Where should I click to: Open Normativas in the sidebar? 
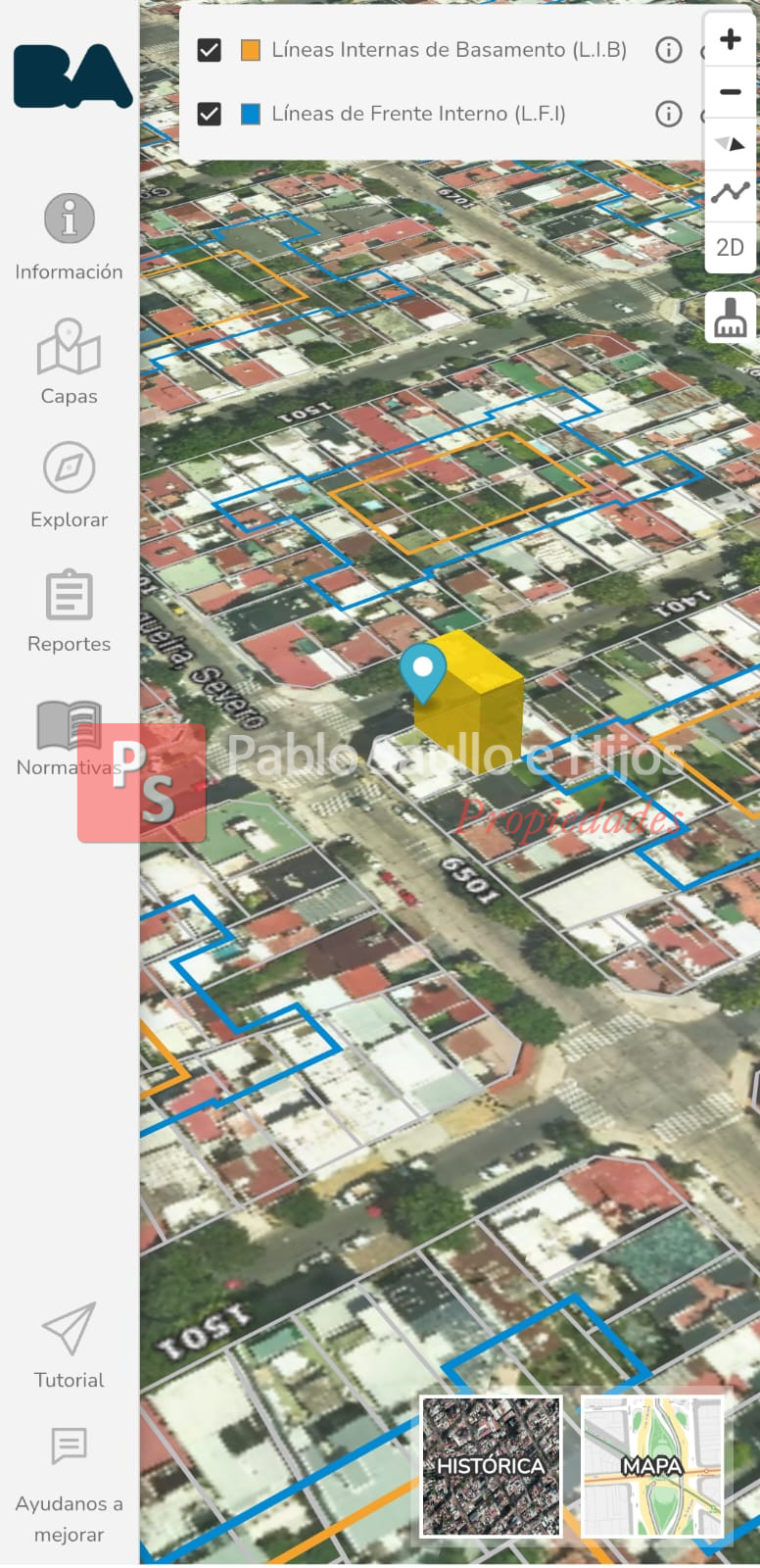(69, 735)
